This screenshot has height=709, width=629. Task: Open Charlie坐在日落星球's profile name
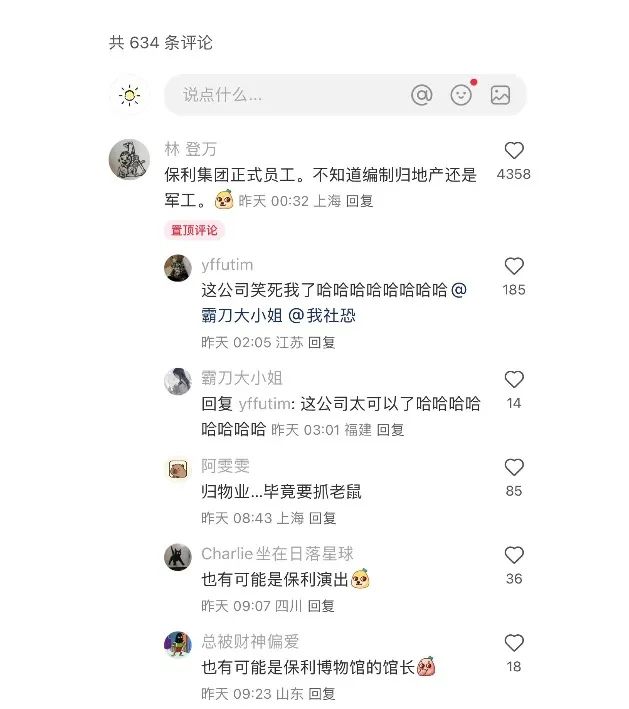[277, 553]
